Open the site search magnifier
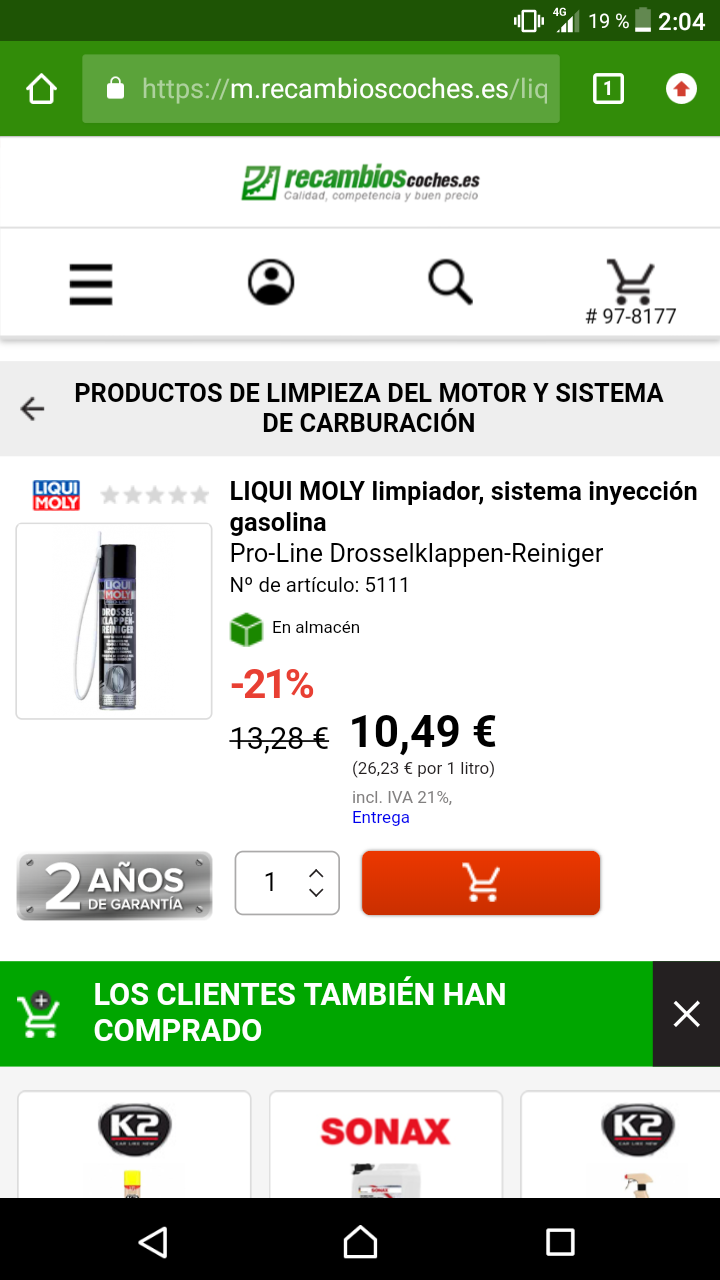This screenshot has height=1280, width=720. pos(450,283)
